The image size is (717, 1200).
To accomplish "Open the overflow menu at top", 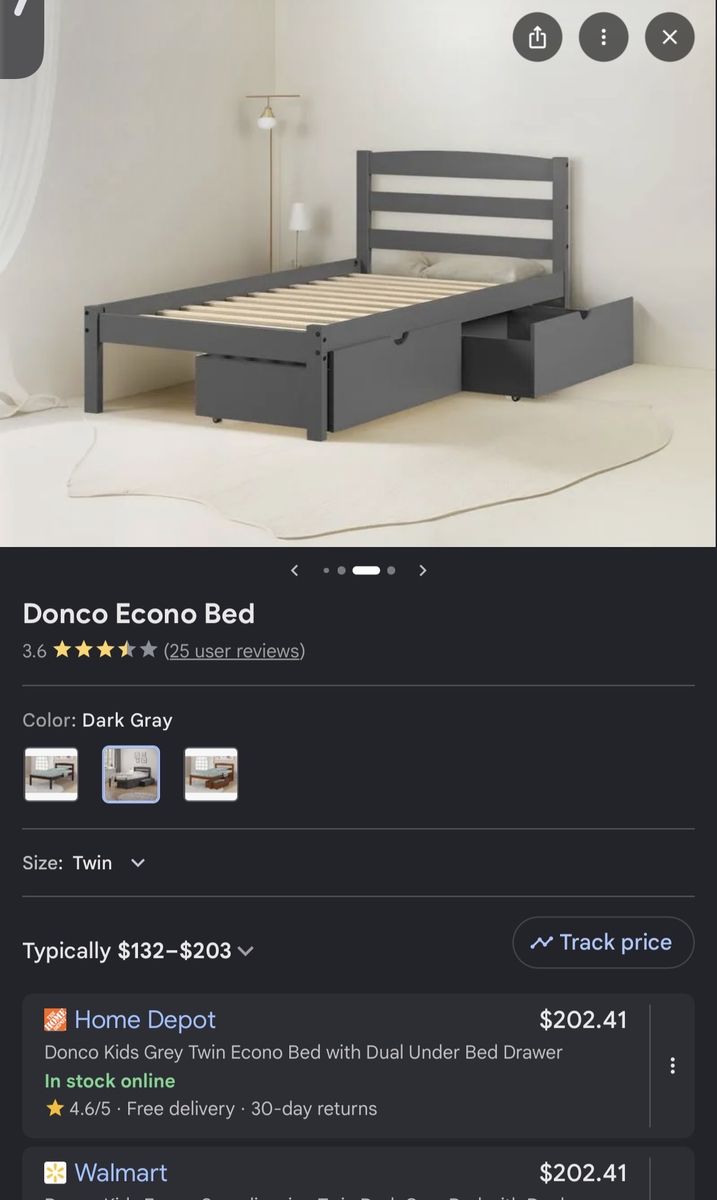I will coord(603,37).
